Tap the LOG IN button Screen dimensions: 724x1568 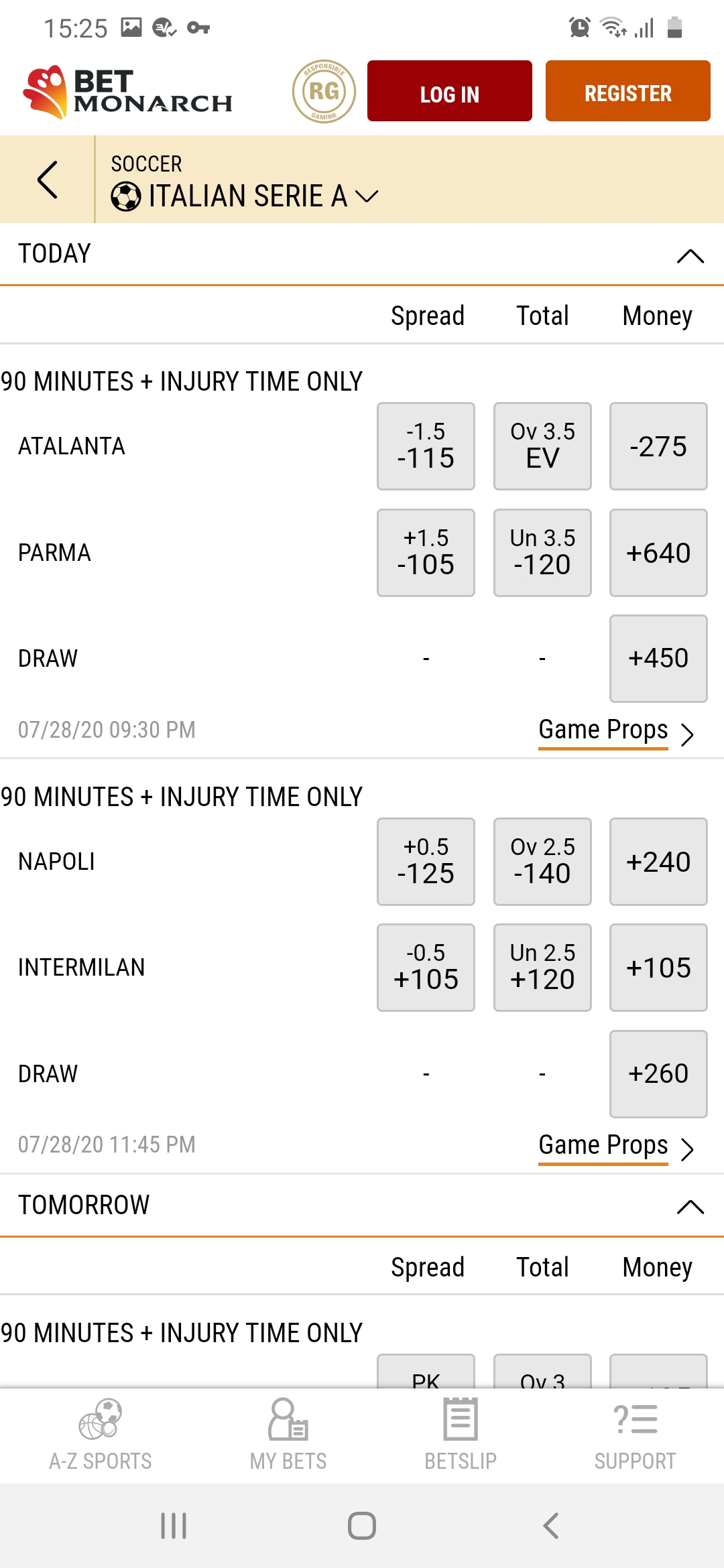point(449,91)
